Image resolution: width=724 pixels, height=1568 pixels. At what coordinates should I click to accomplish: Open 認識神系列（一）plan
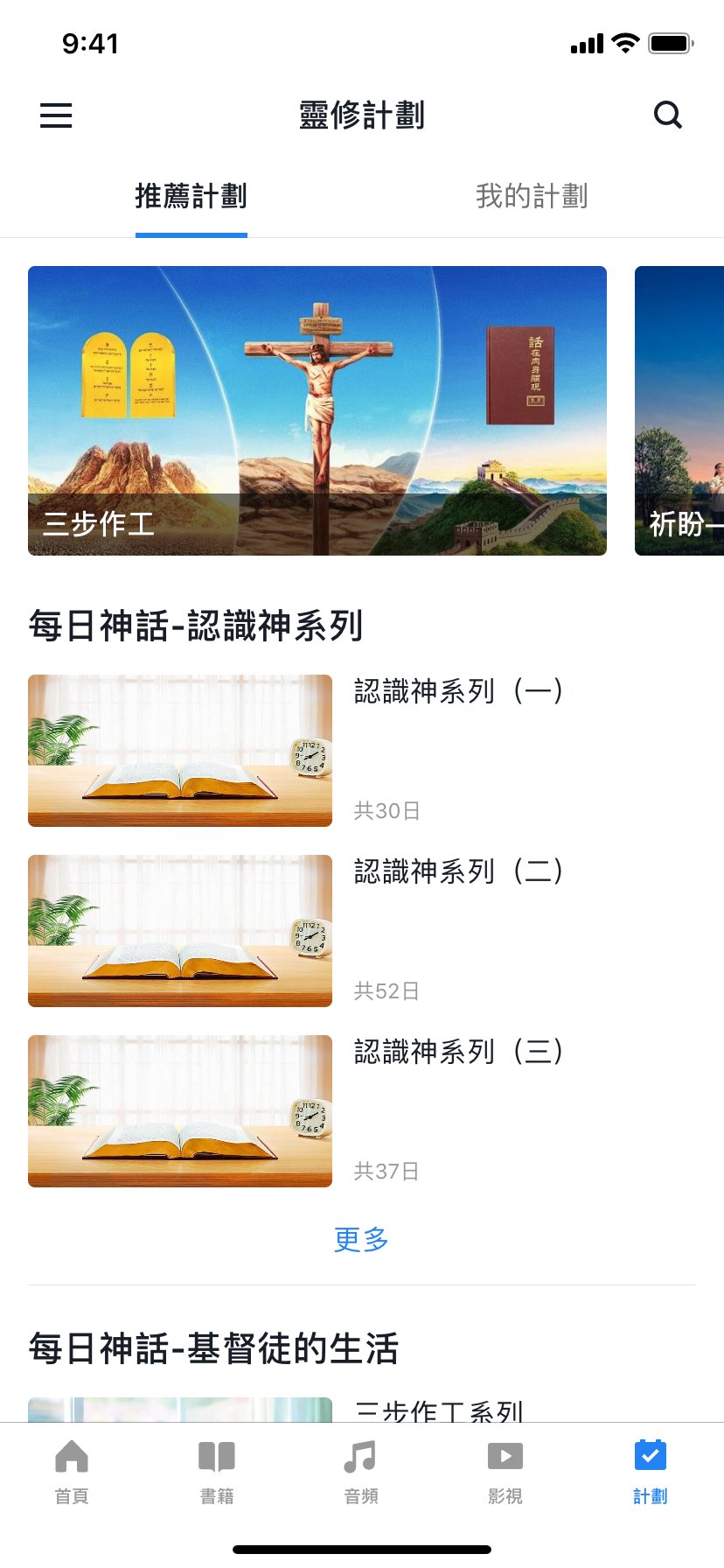coord(362,751)
